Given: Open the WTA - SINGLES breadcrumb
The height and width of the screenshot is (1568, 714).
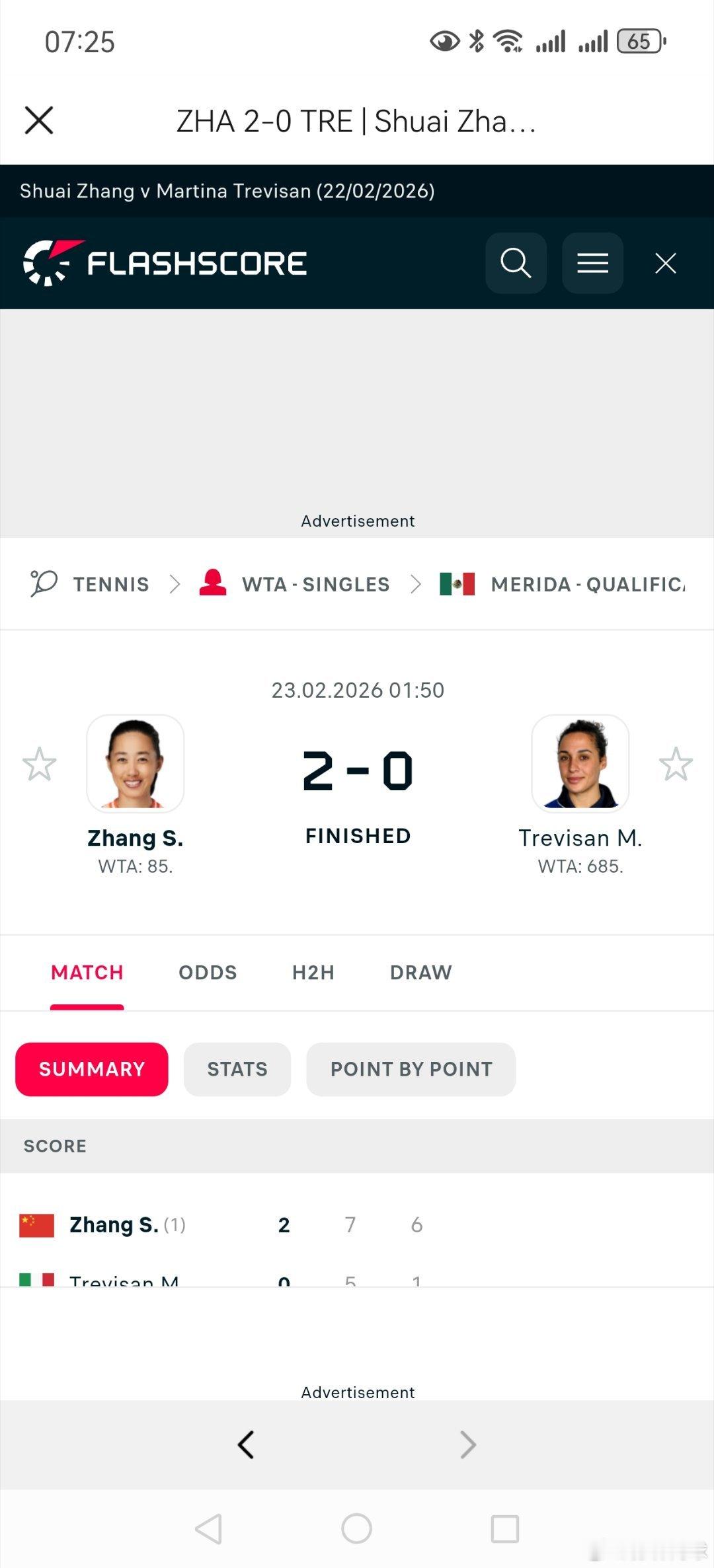Looking at the screenshot, I should [x=315, y=584].
